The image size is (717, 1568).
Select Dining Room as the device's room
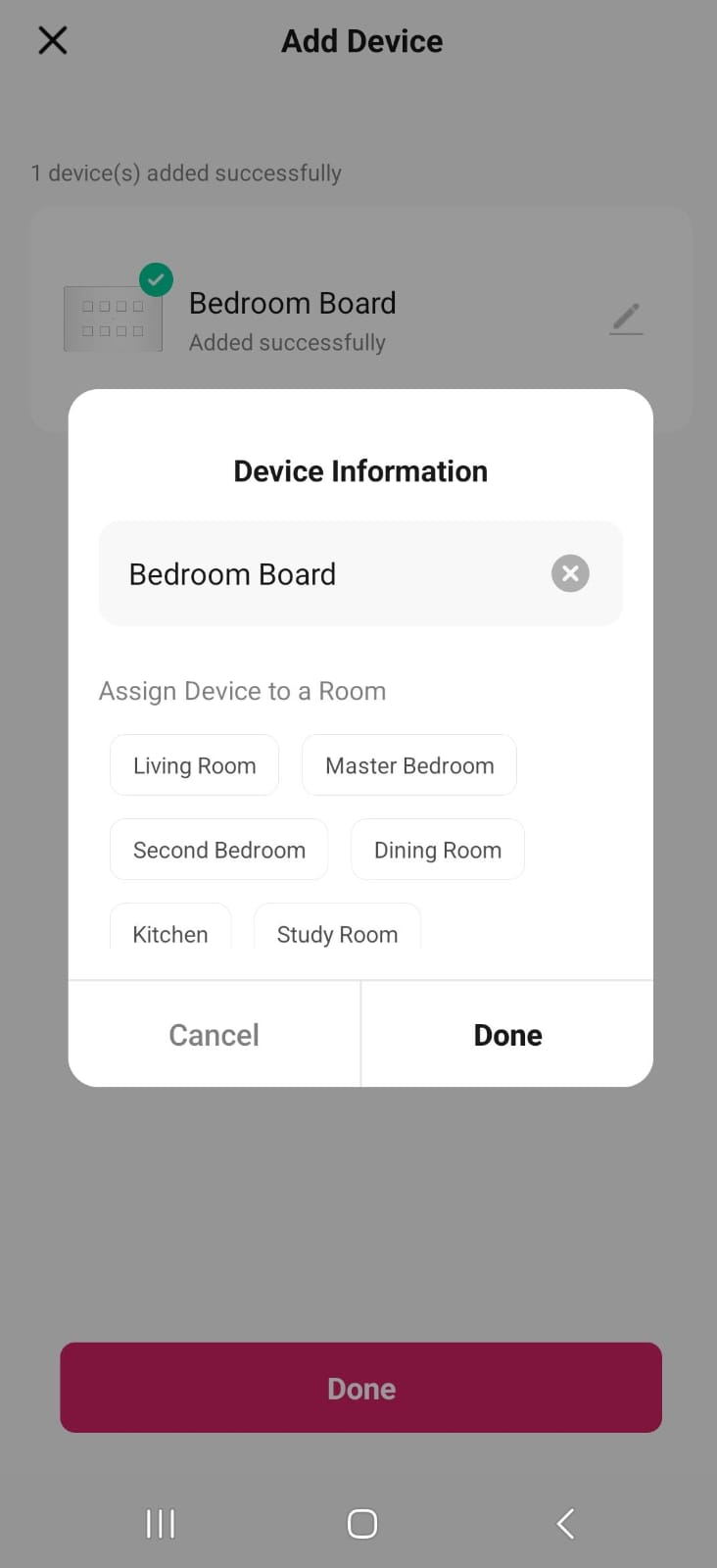tap(437, 850)
